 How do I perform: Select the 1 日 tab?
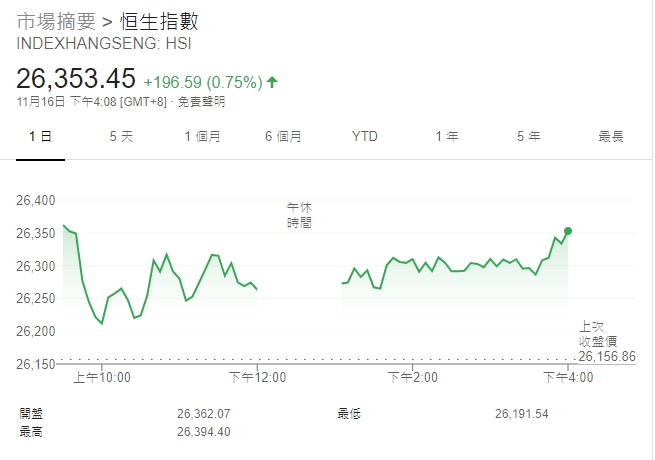pos(40,136)
